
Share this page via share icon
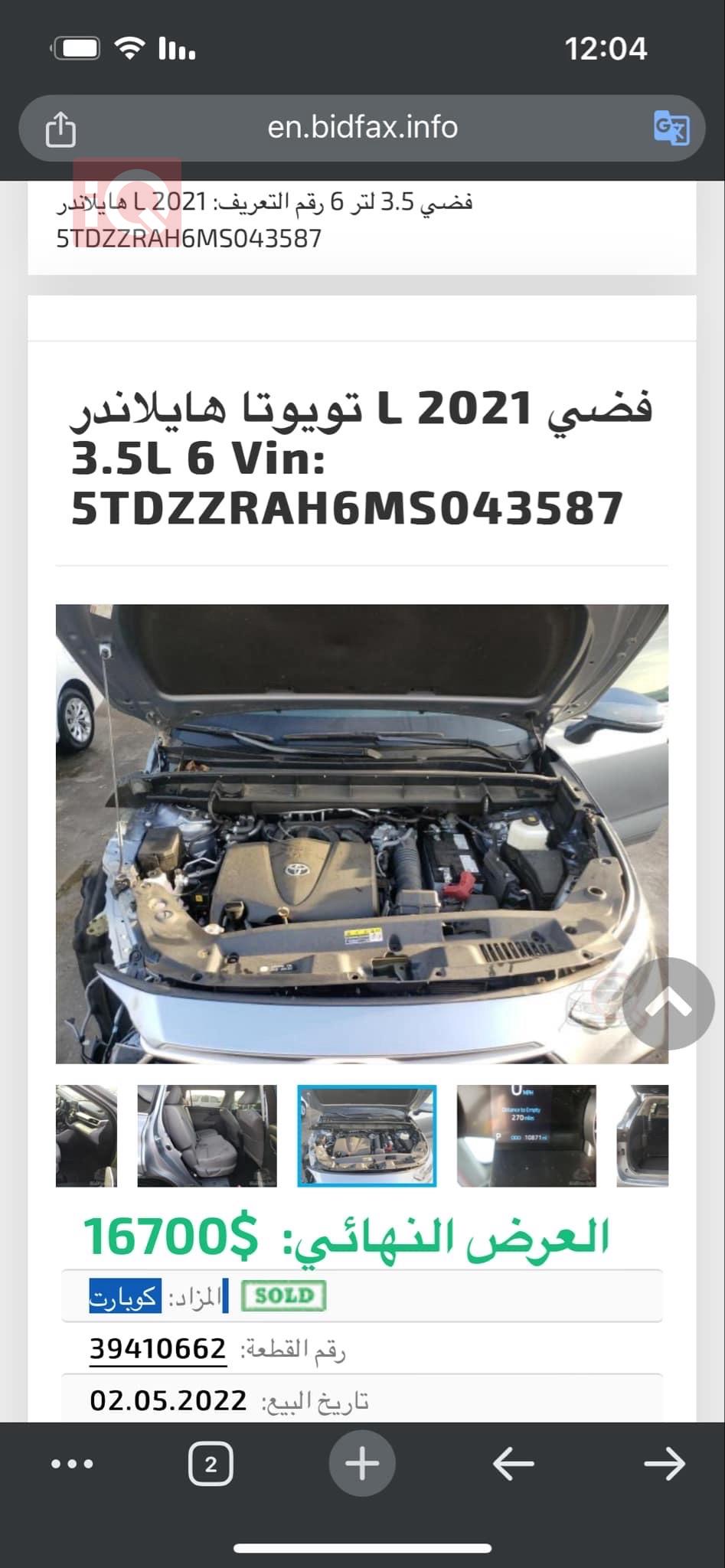60,128
